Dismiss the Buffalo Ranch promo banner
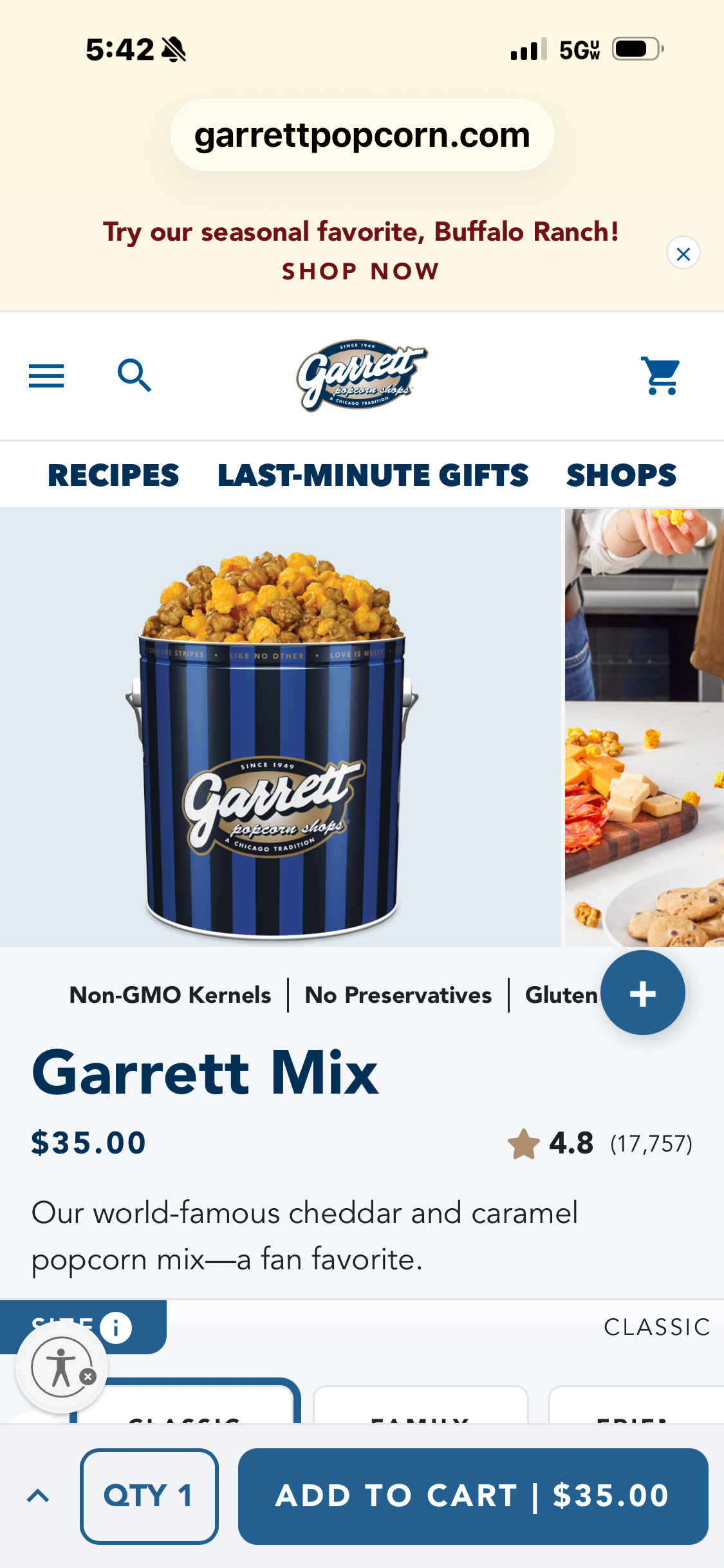The width and height of the screenshot is (724, 1568). coord(683,254)
